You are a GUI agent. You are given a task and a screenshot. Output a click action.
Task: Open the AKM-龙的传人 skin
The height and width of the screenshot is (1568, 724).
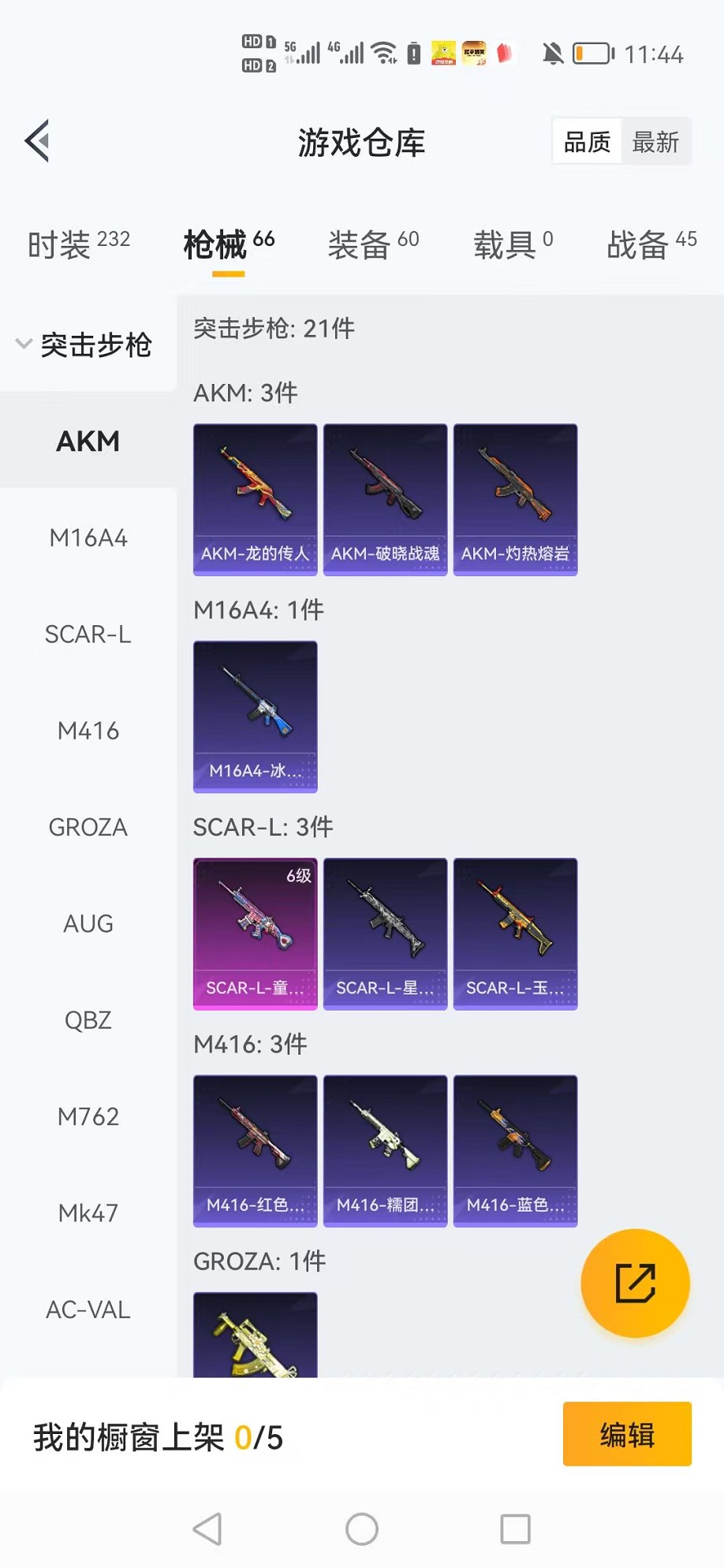[256, 500]
